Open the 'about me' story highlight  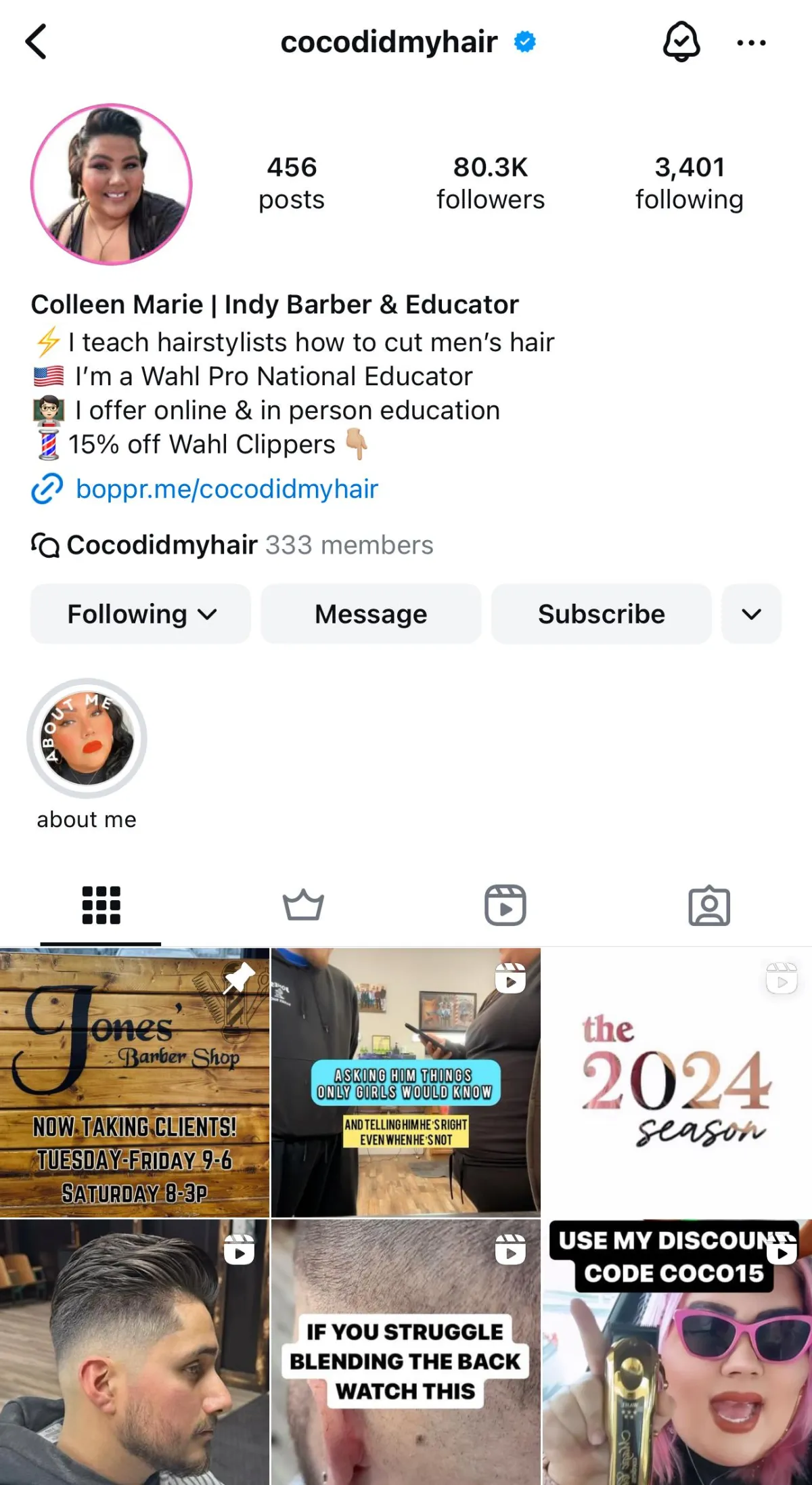(87, 739)
